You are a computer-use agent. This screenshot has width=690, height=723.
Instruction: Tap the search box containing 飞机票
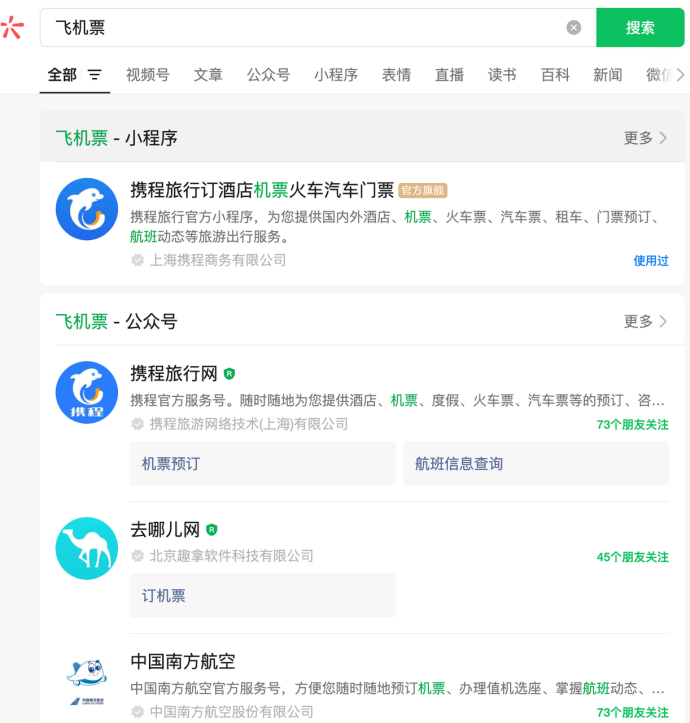[300, 28]
